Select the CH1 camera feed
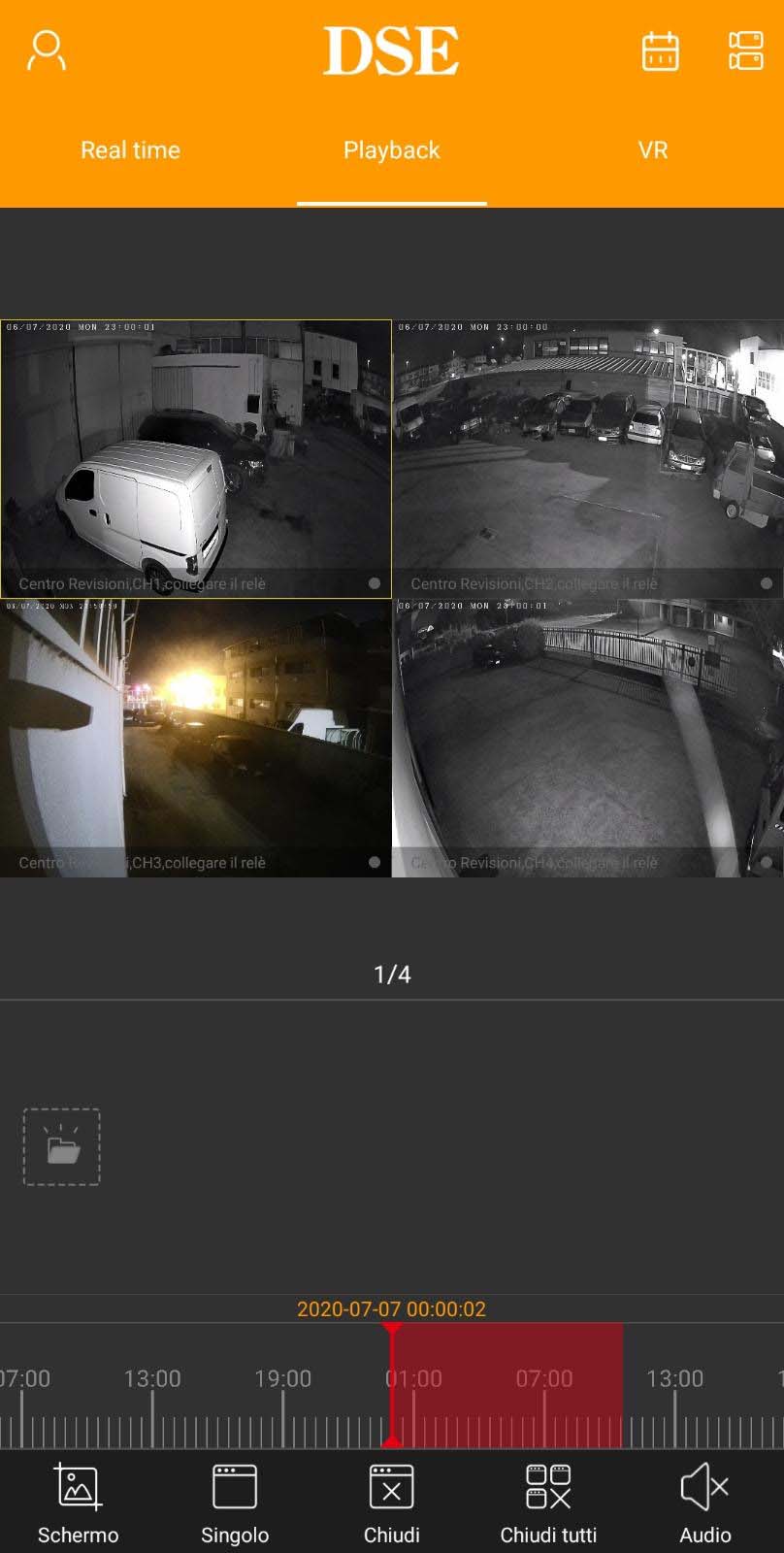The width and height of the screenshot is (784, 1553). point(195,458)
